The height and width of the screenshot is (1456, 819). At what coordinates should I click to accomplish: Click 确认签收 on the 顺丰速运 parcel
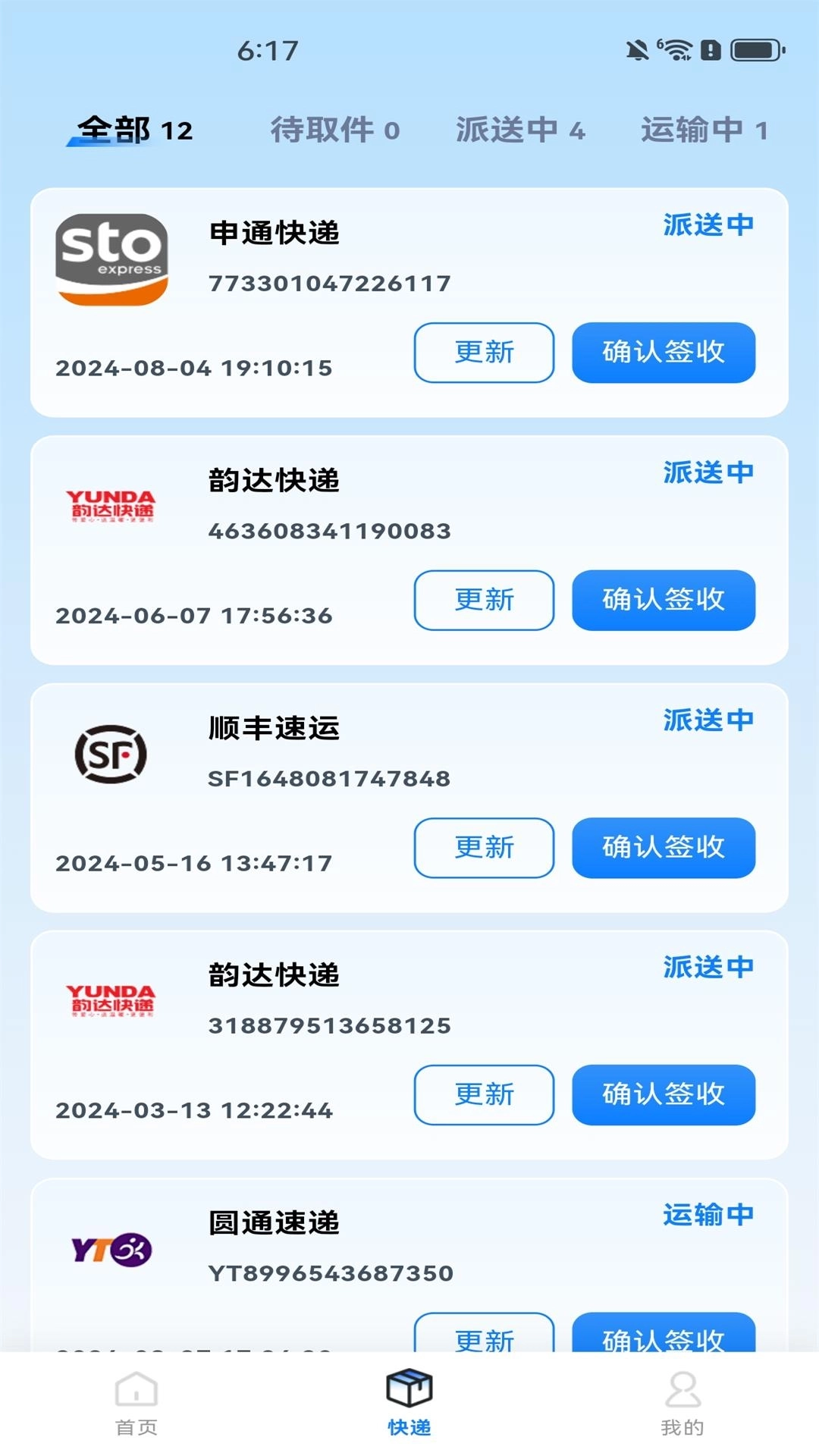point(664,849)
